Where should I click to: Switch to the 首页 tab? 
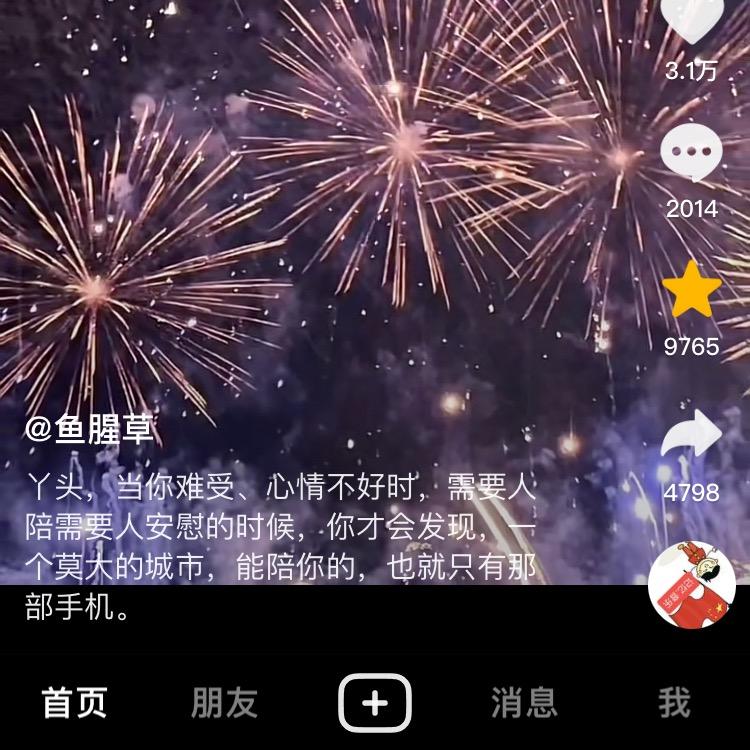click(x=74, y=703)
